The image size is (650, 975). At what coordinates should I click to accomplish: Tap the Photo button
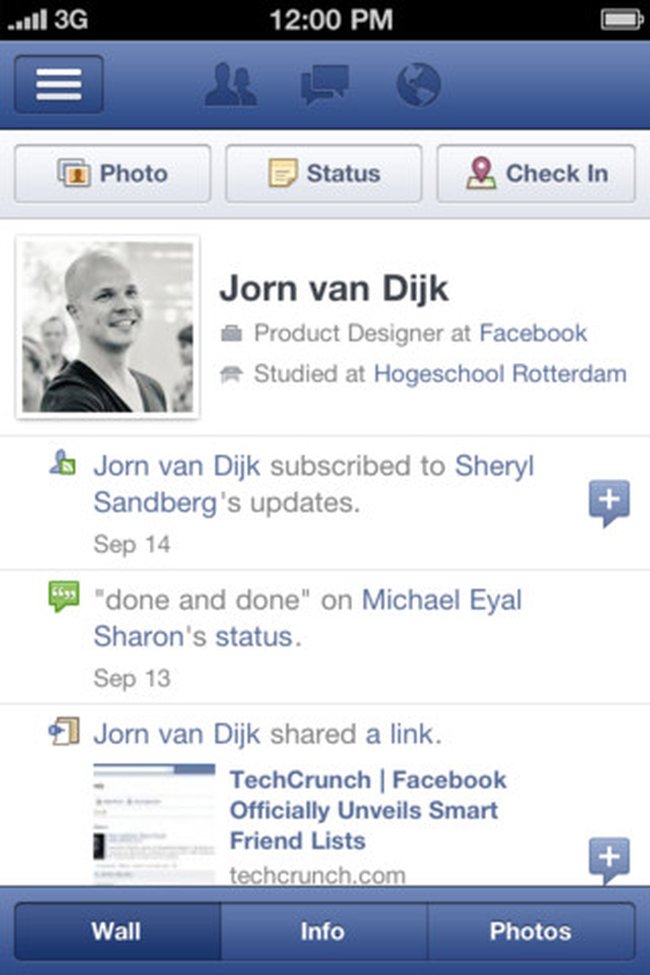pyautogui.click(x=112, y=173)
